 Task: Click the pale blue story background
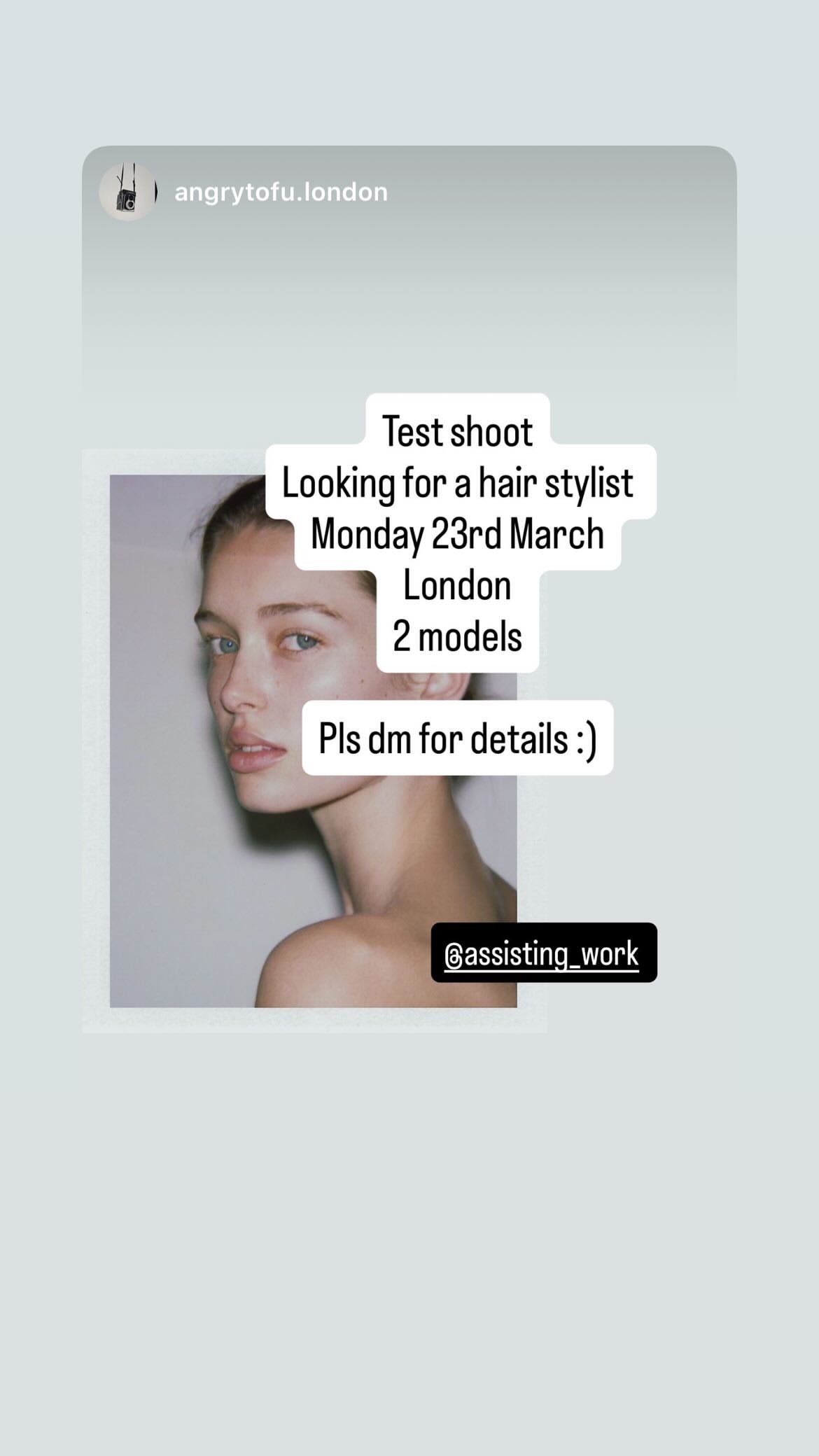point(409,1260)
